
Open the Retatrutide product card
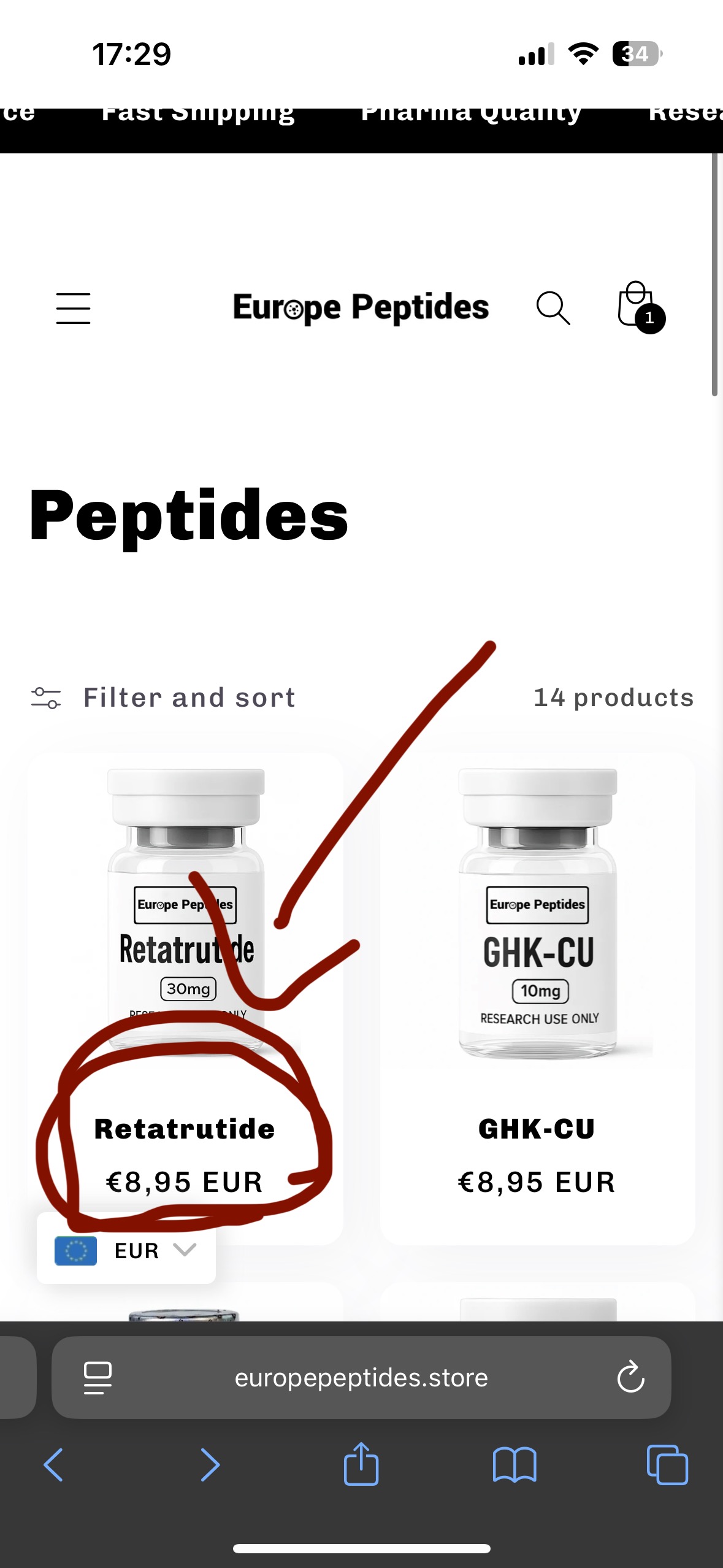184,1128
